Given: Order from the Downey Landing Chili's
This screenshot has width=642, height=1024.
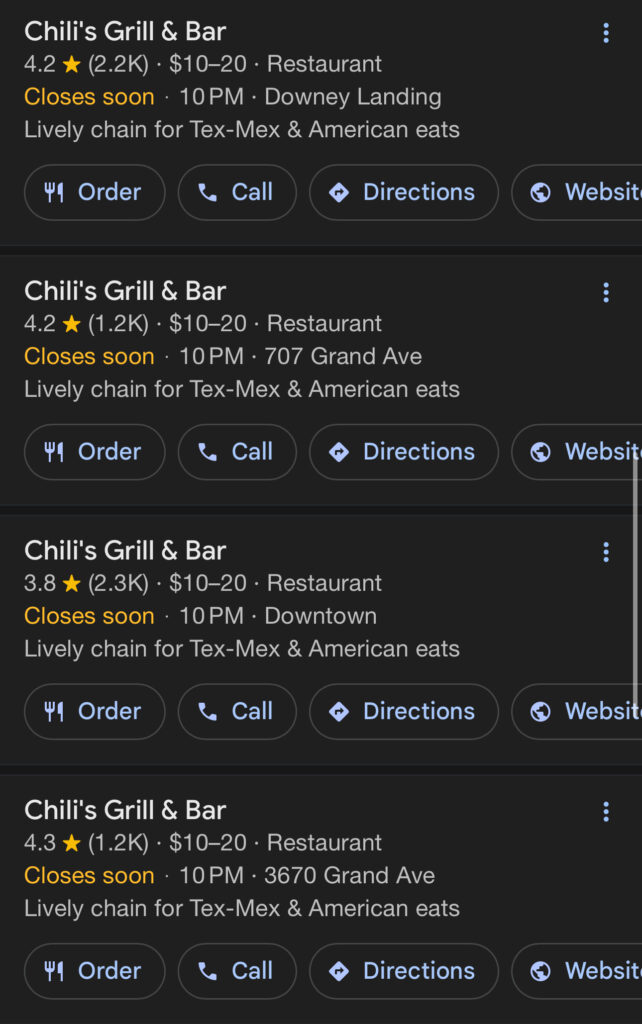Looking at the screenshot, I should pos(94,192).
